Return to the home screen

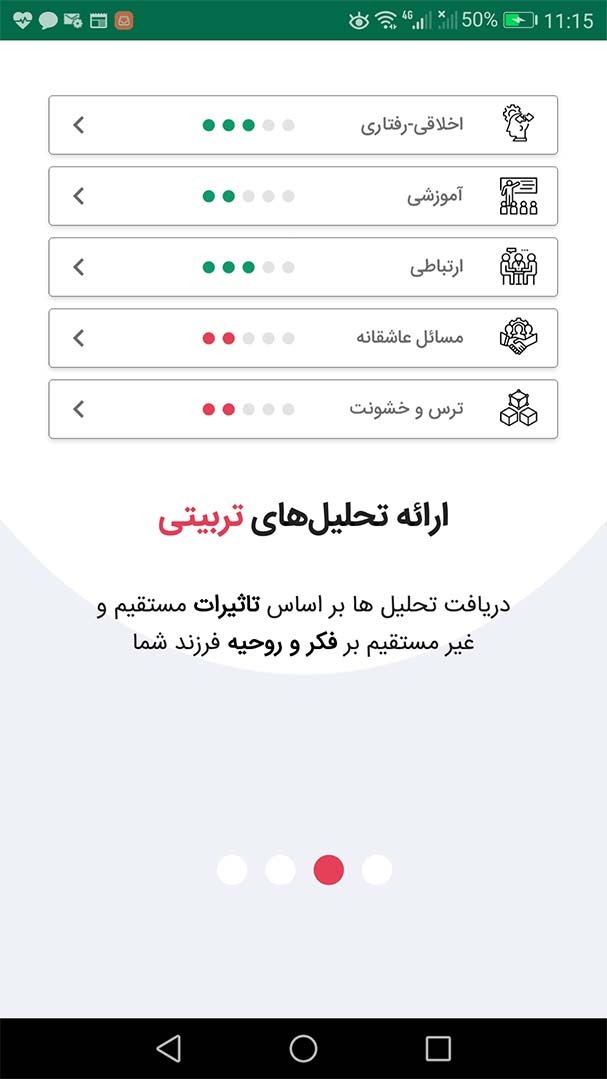pos(303,1049)
